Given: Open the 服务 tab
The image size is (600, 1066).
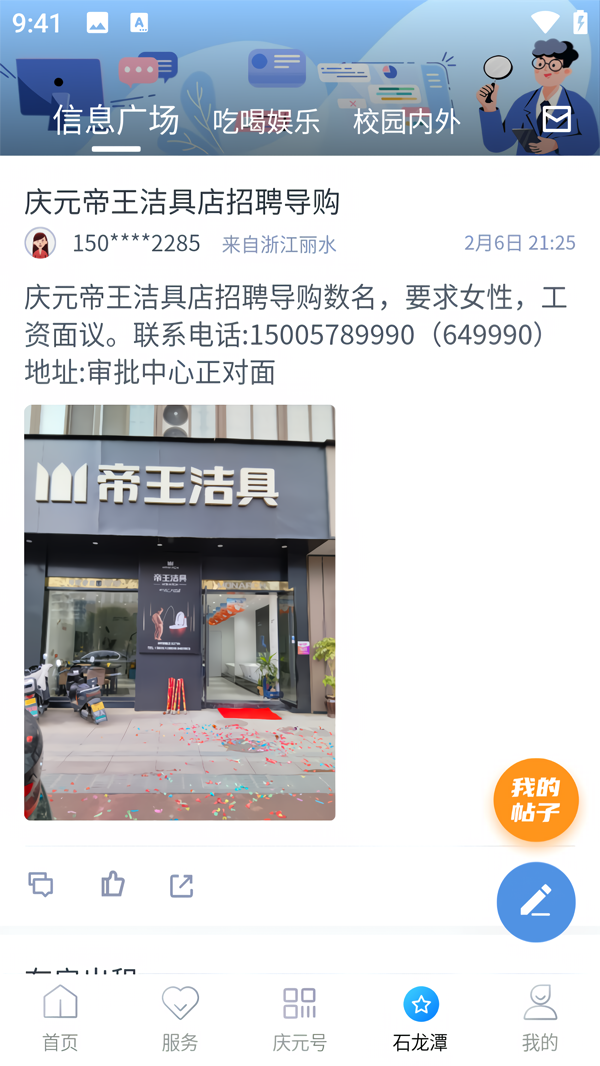Looking at the screenshot, I should pos(180,1018).
